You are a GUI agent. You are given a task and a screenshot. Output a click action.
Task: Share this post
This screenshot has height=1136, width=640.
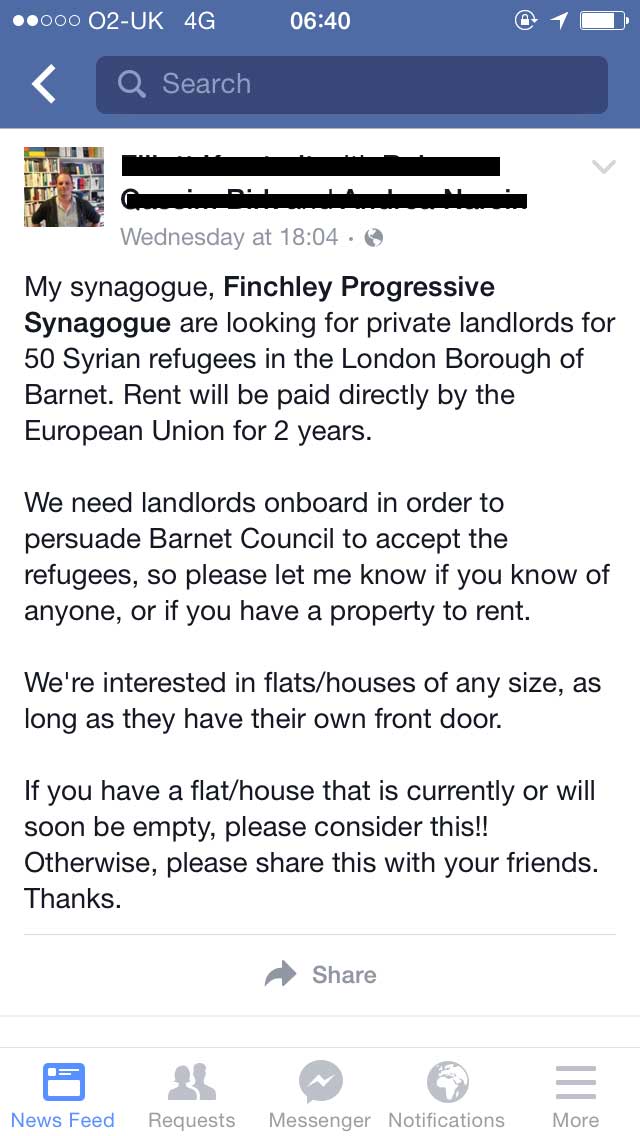click(x=321, y=974)
